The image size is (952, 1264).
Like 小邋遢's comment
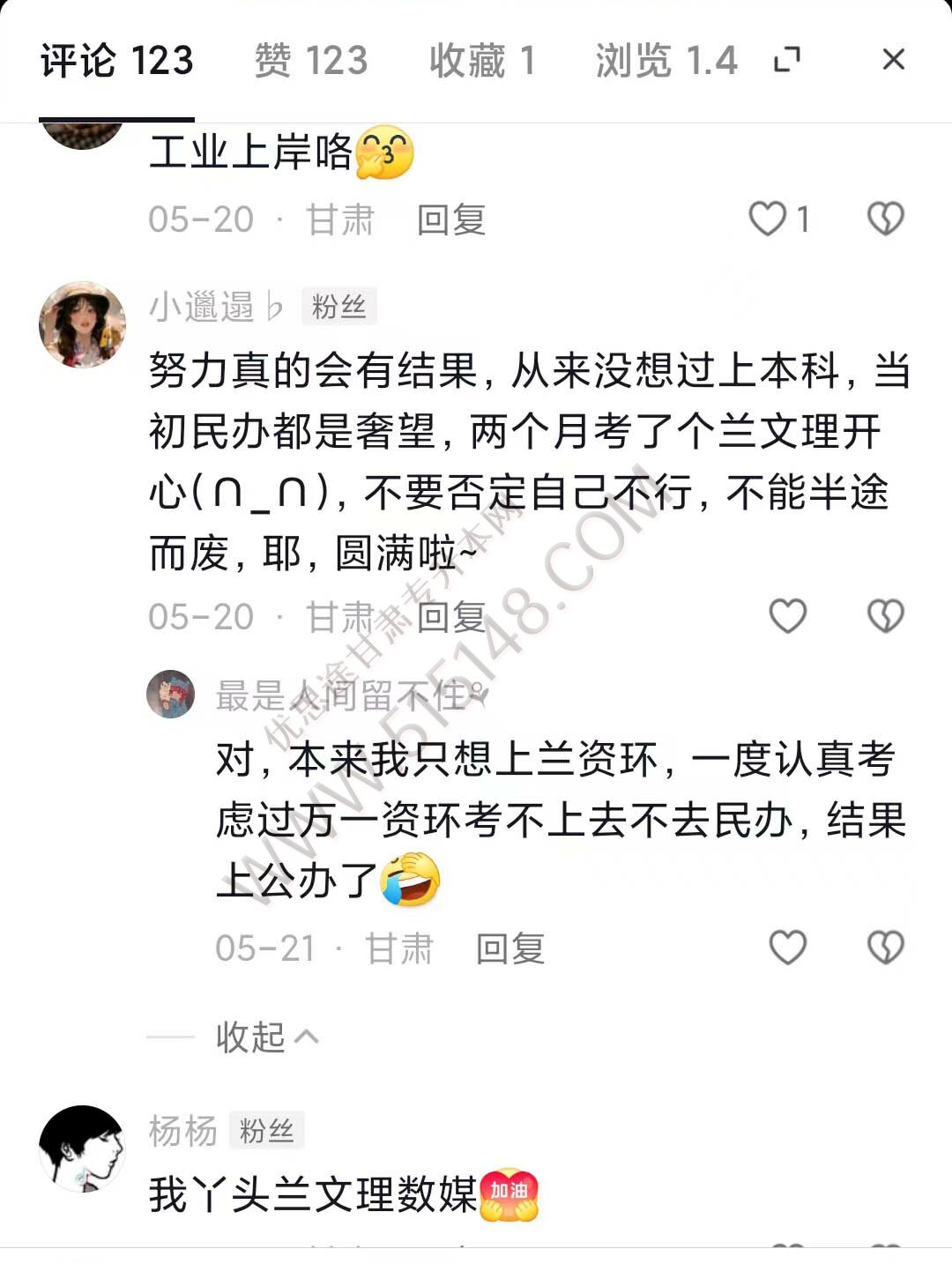787,616
